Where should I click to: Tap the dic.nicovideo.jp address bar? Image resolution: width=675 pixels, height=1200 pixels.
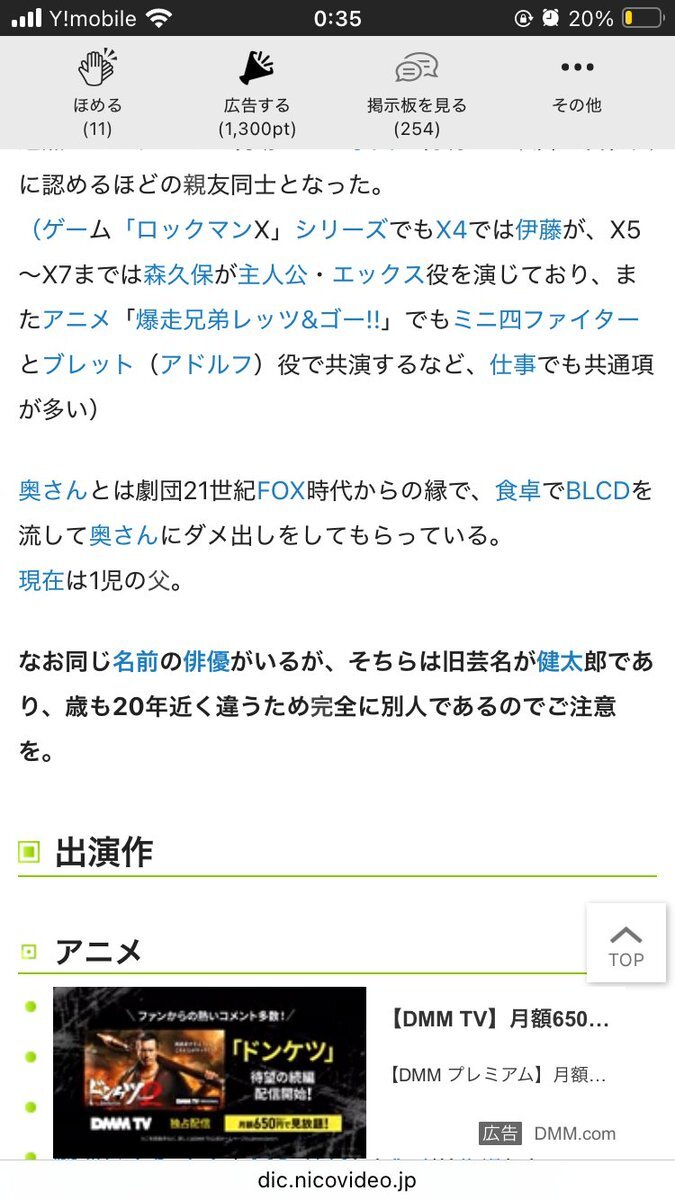pyautogui.click(x=337, y=1180)
